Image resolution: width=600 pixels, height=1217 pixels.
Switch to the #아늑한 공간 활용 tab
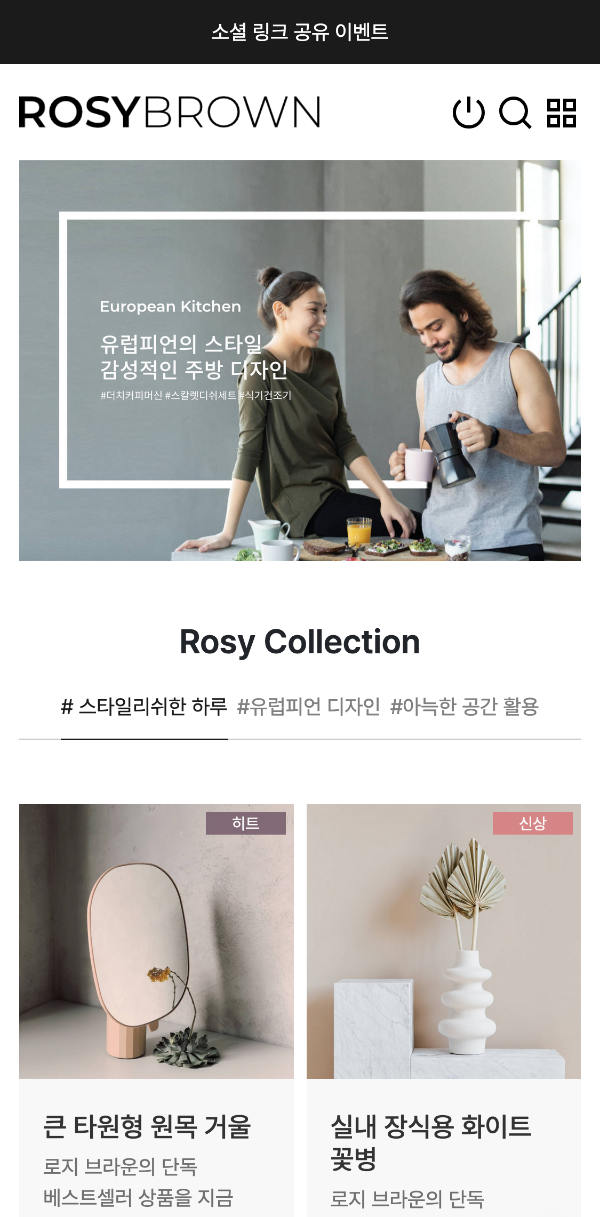click(x=464, y=707)
